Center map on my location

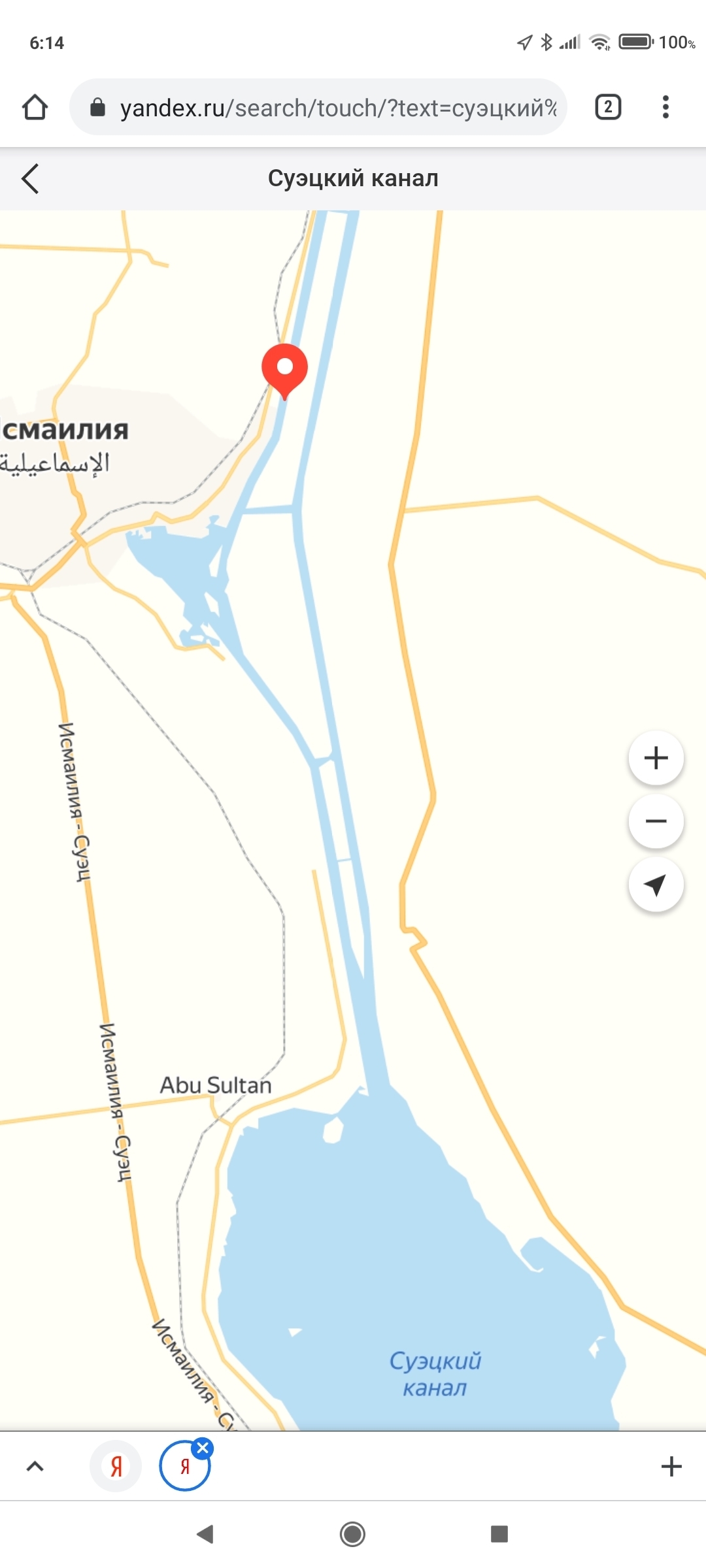click(x=656, y=885)
